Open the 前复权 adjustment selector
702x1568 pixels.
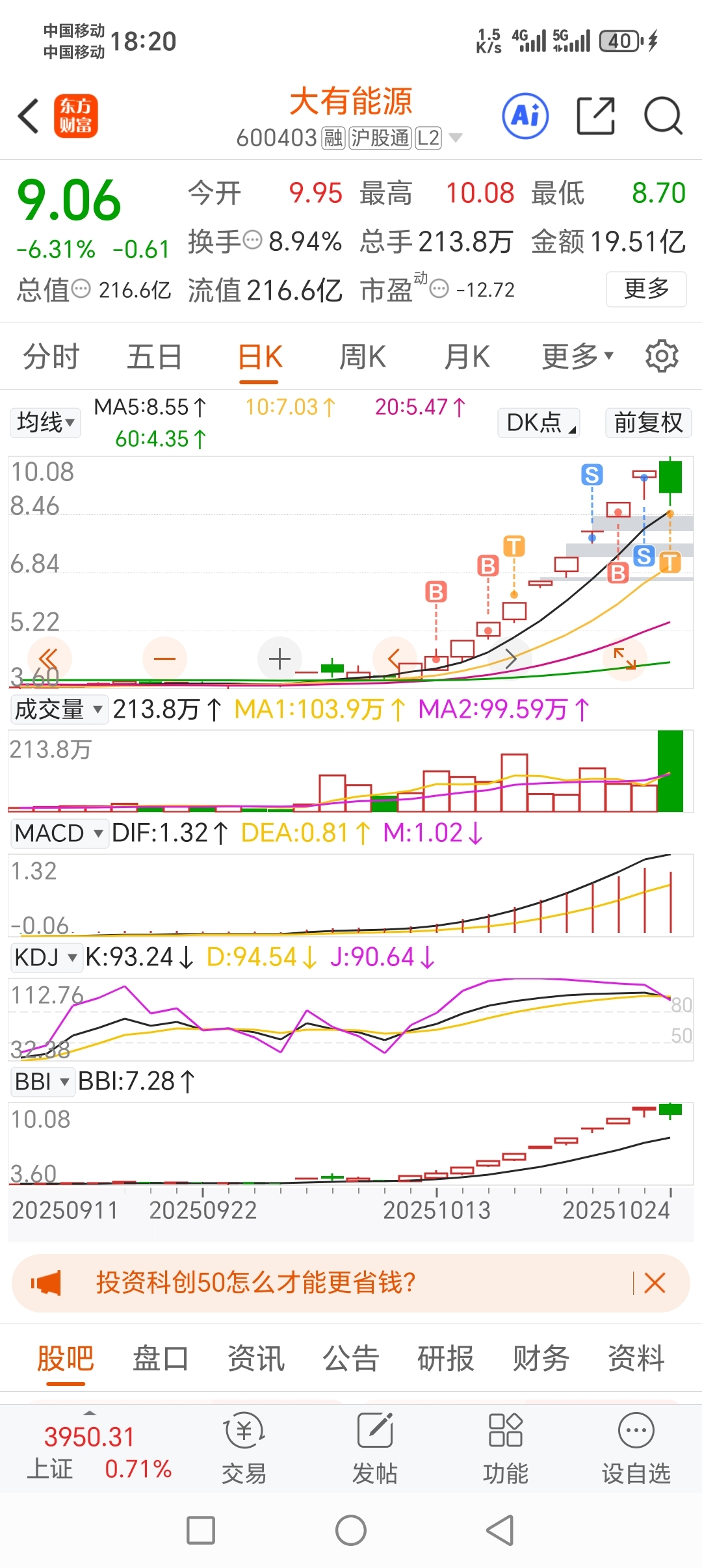pos(648,423)
